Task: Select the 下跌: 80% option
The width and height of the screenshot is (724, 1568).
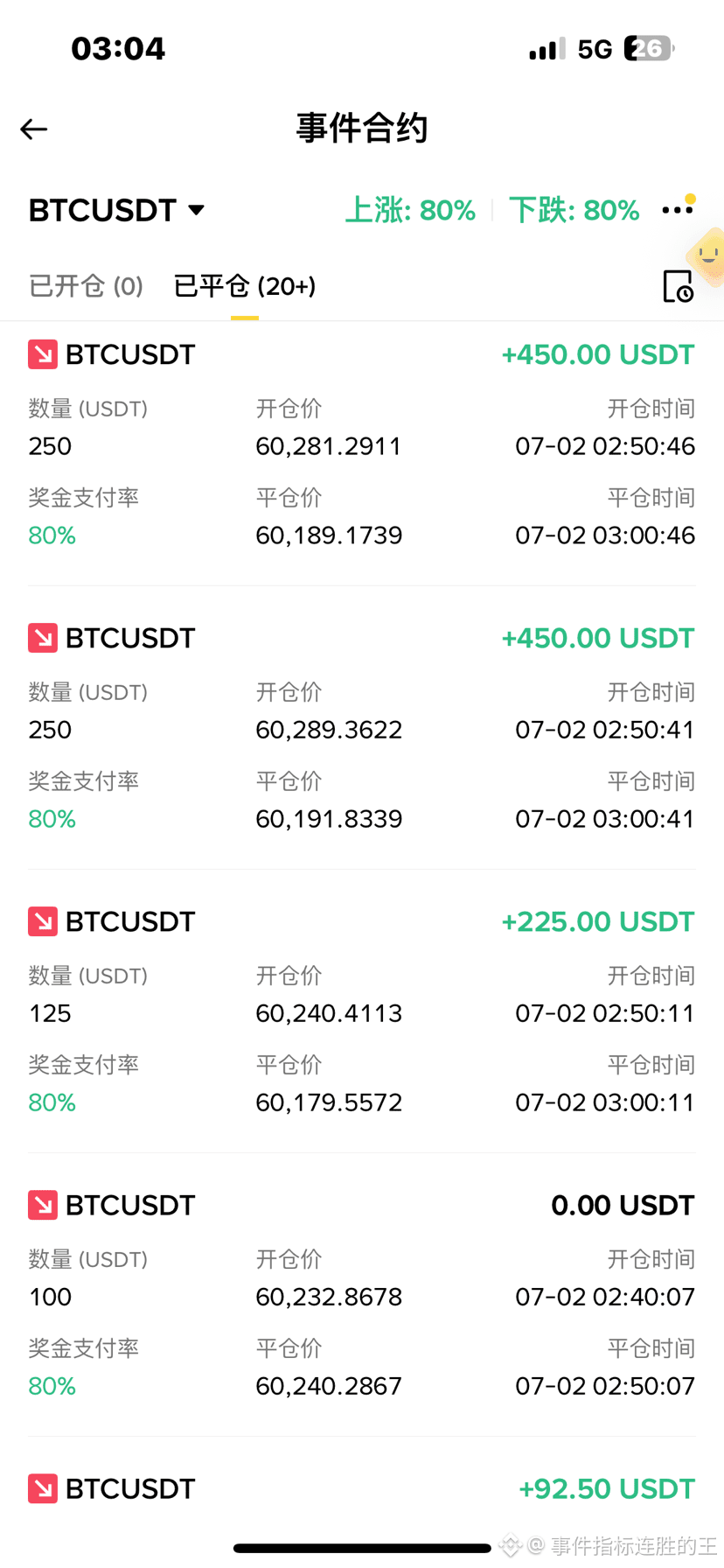Action: tap(574, 210)
